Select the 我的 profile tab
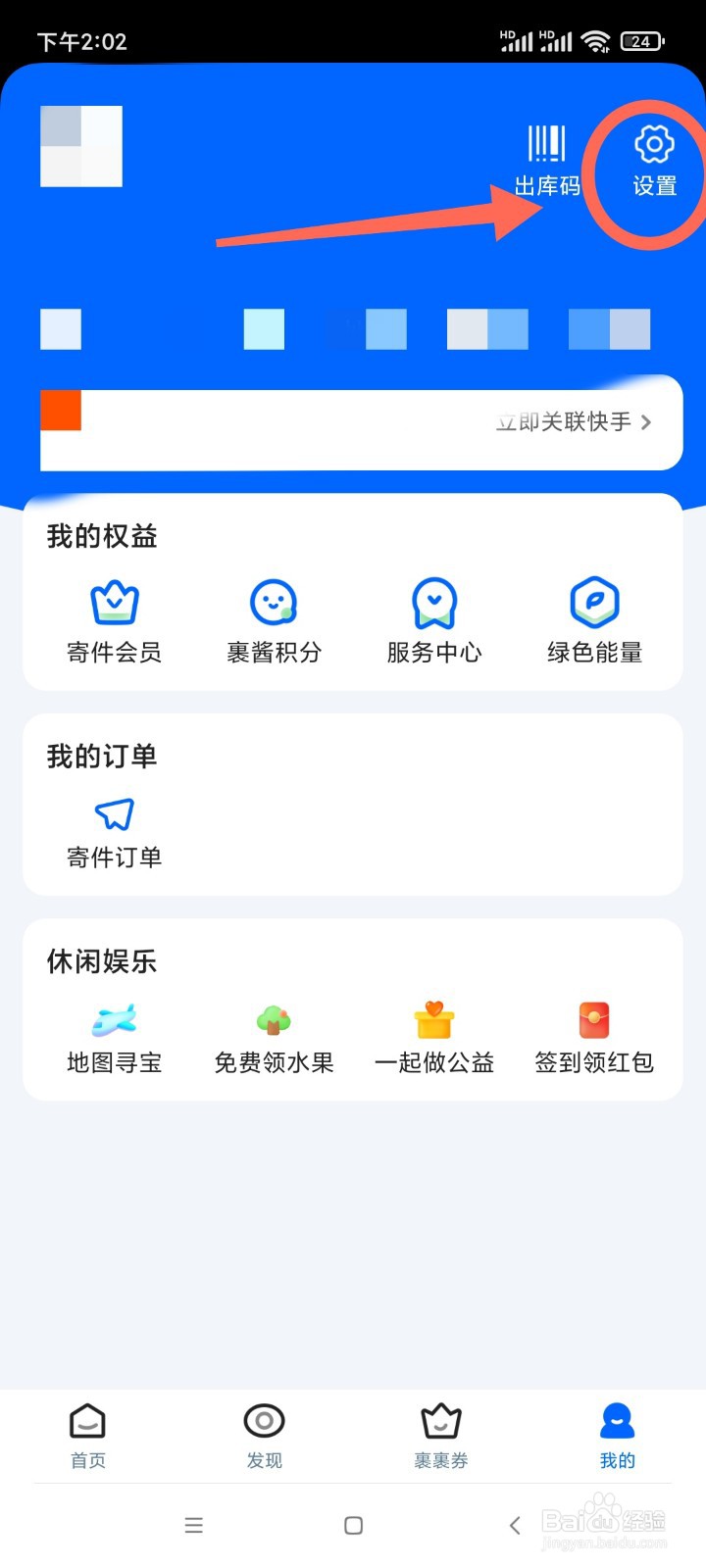The width and height of the screenshot is (706, 1568). tap(617, 1436)
